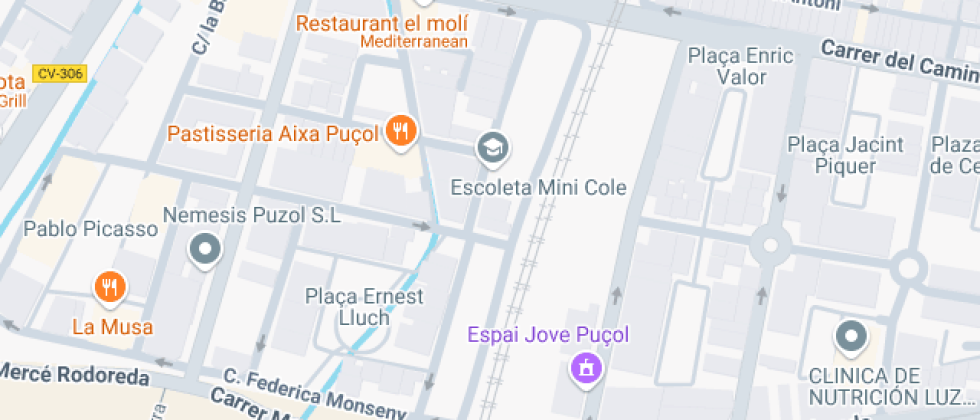Open the Clinica de Nutrición Luz pin
The height and width of the screenshot is (420, 980).
tap(851, 339)
